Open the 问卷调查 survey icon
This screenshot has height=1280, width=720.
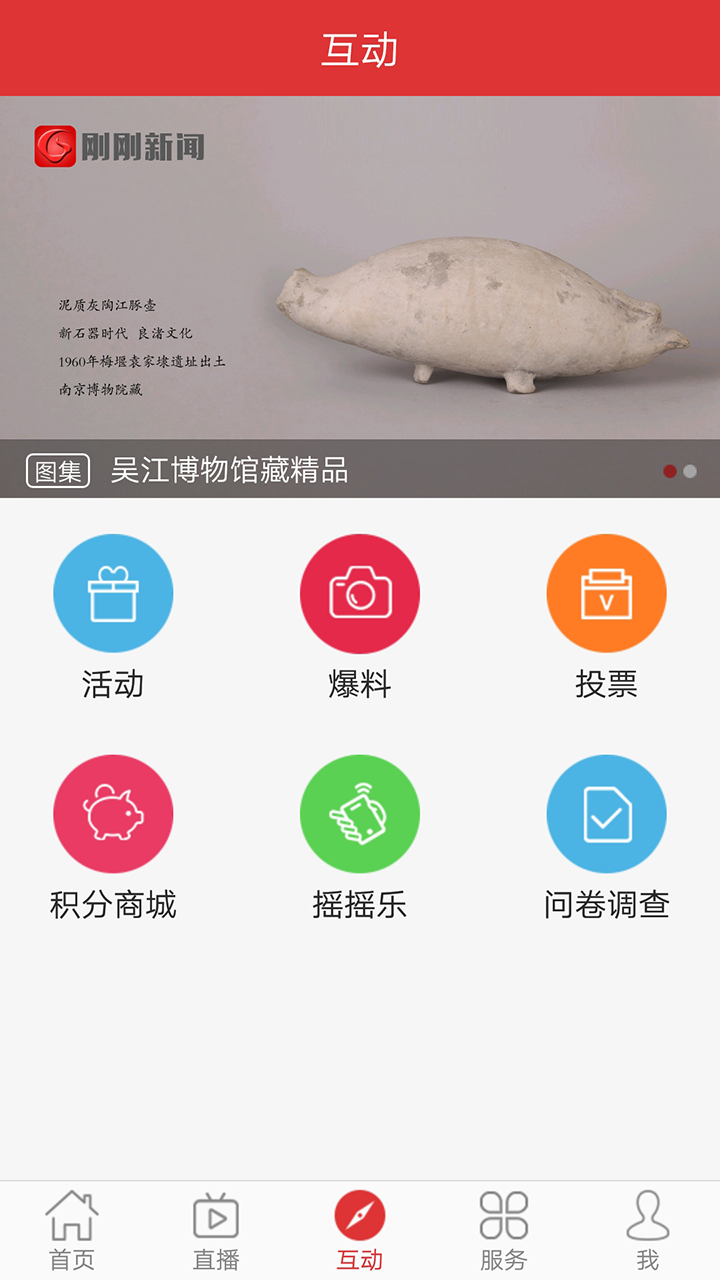tap(606, 813)
